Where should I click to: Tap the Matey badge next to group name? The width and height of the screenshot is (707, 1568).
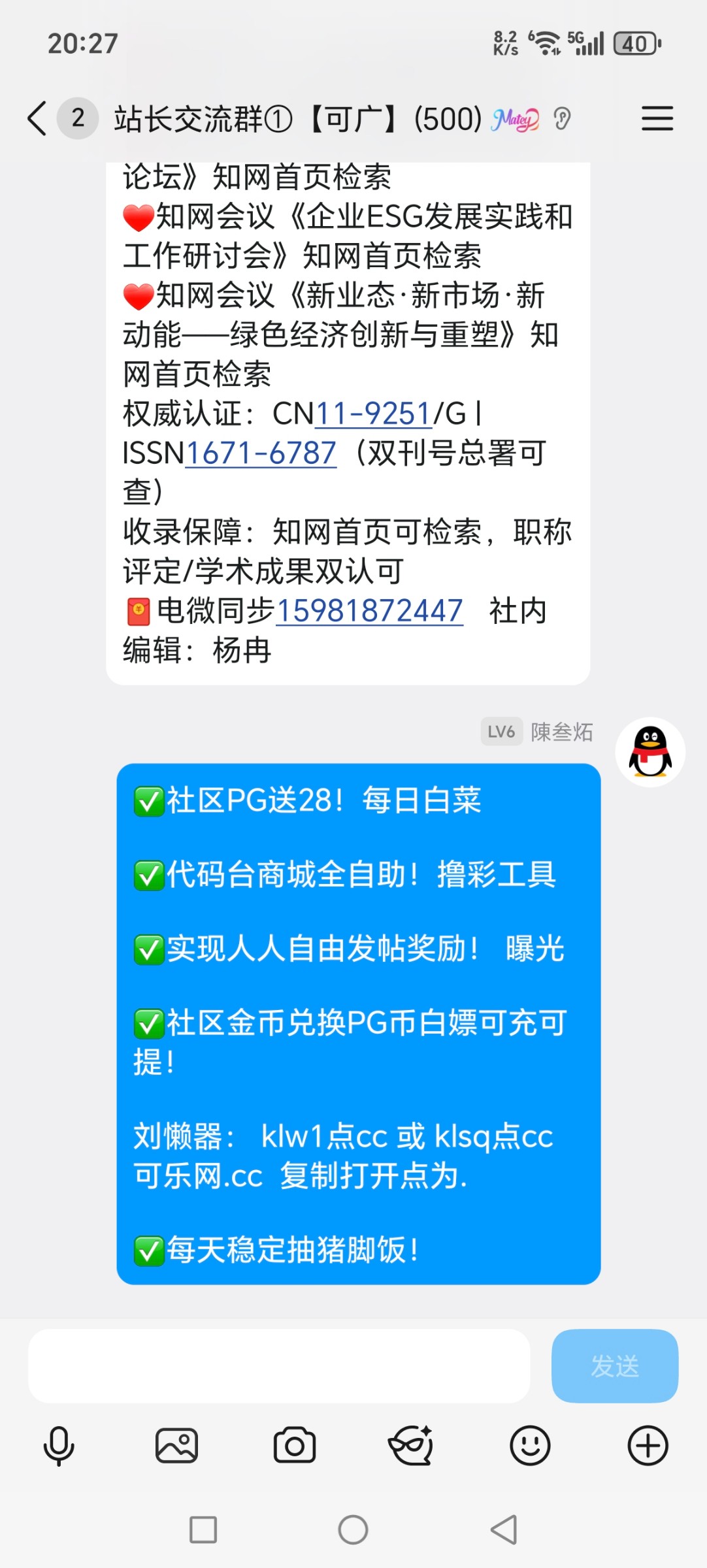point(514,118)
